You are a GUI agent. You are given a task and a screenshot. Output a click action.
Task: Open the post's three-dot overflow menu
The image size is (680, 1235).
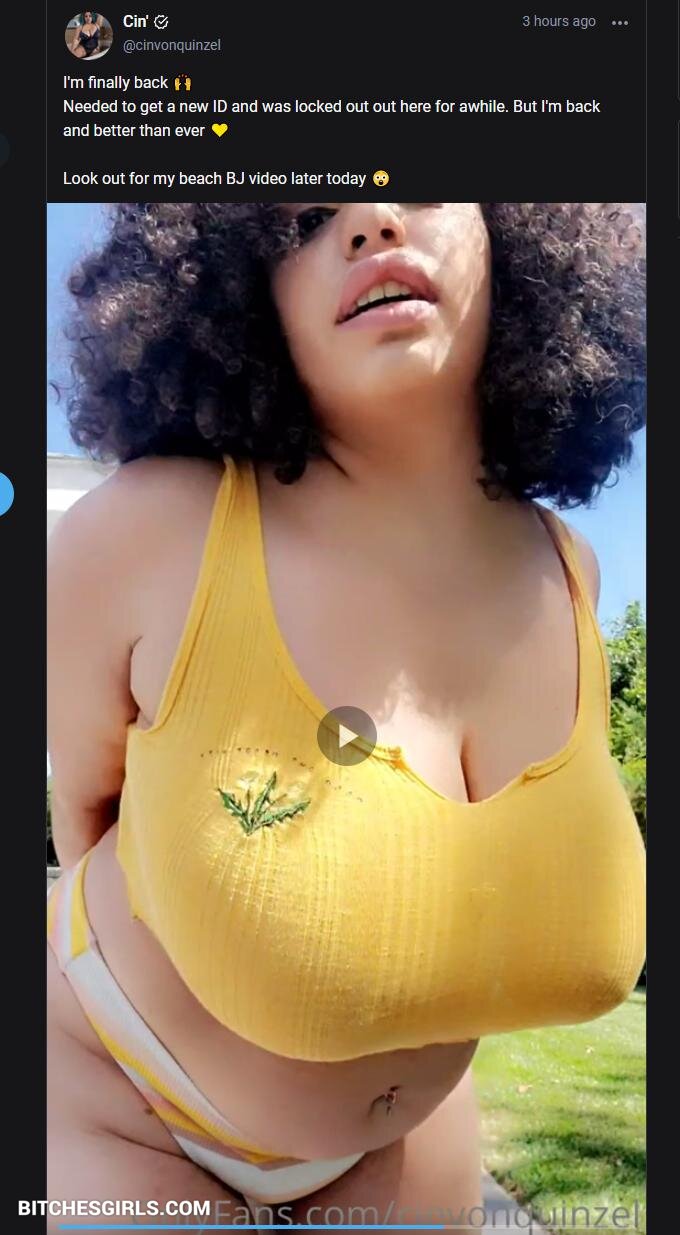(x=620, y=23)
